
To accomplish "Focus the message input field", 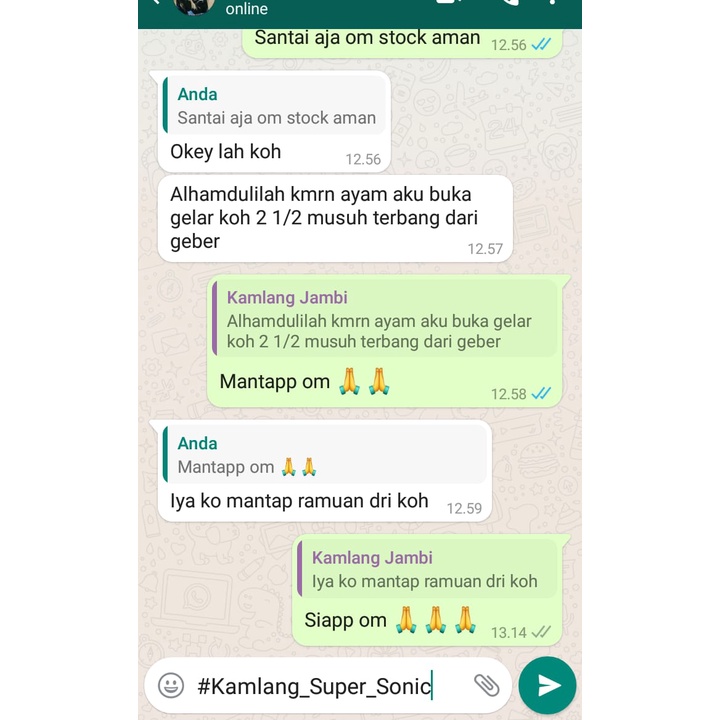I will [x=320, y=686].
